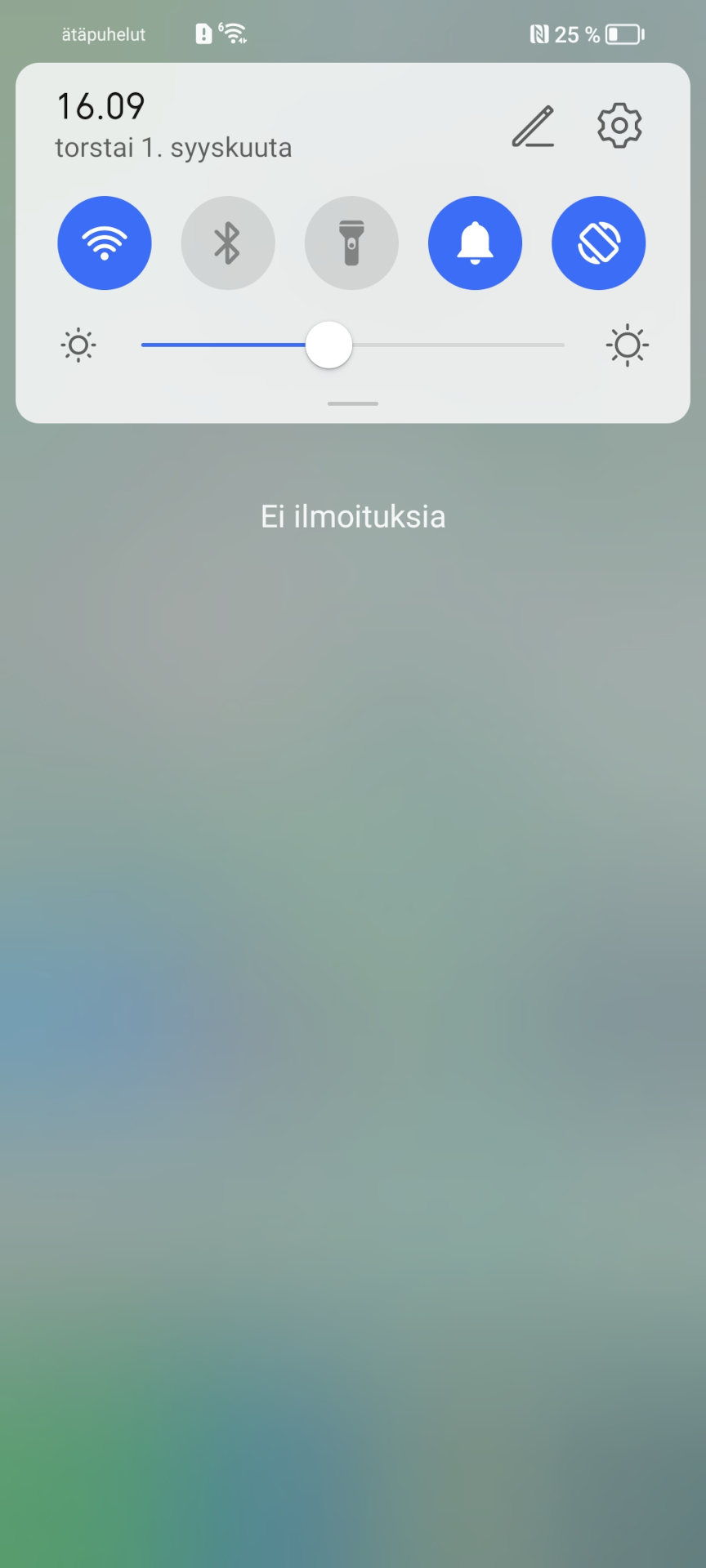This screenshot has width=706, height=1568.
Task: Enable the Bluetooth quick toggle
Action: 228,243
